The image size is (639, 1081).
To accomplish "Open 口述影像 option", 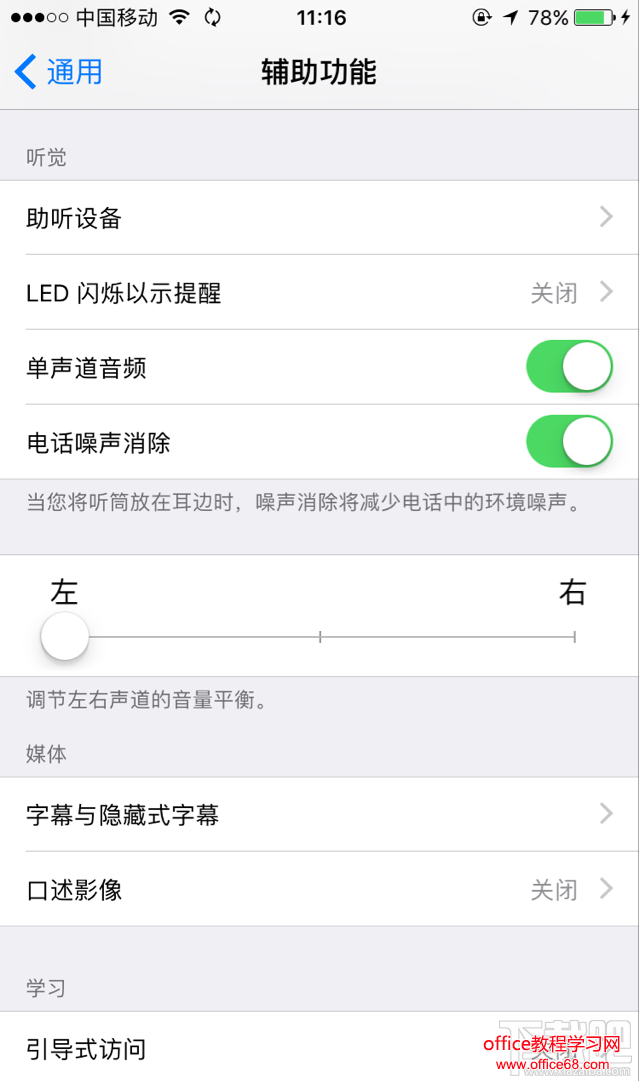I will (319, 890).
